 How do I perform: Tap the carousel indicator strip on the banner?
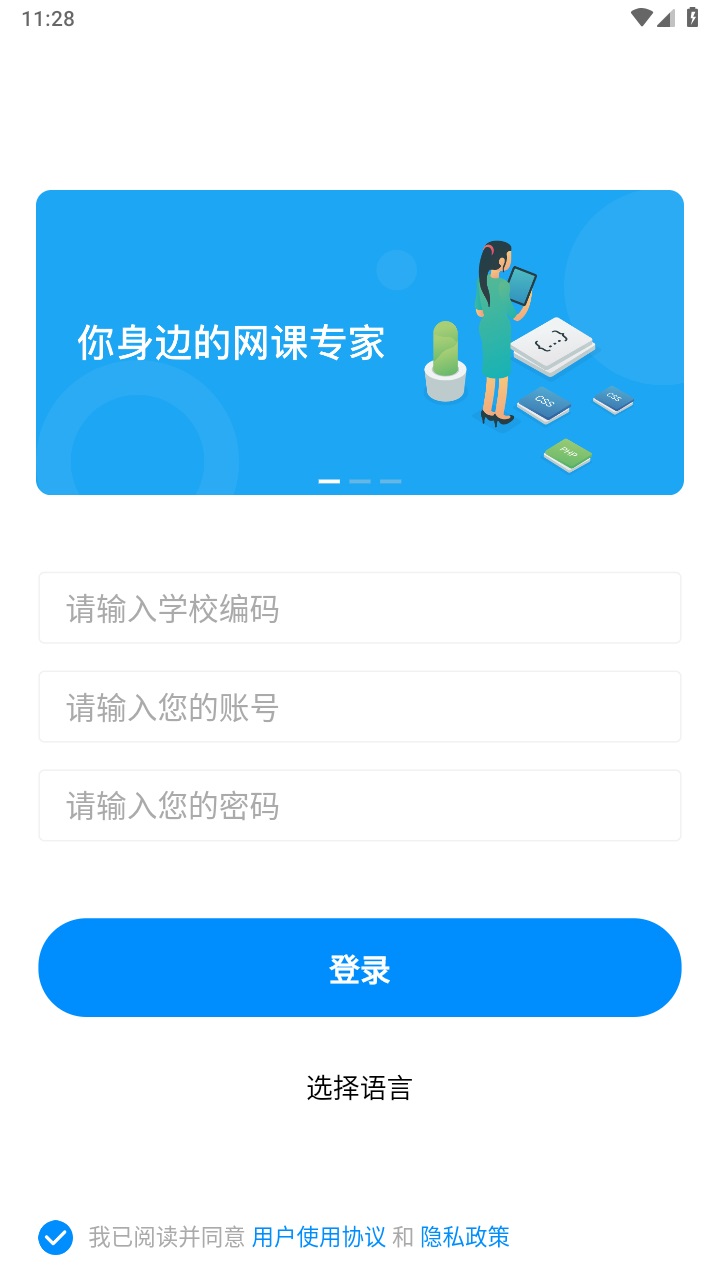coord(360,480)
